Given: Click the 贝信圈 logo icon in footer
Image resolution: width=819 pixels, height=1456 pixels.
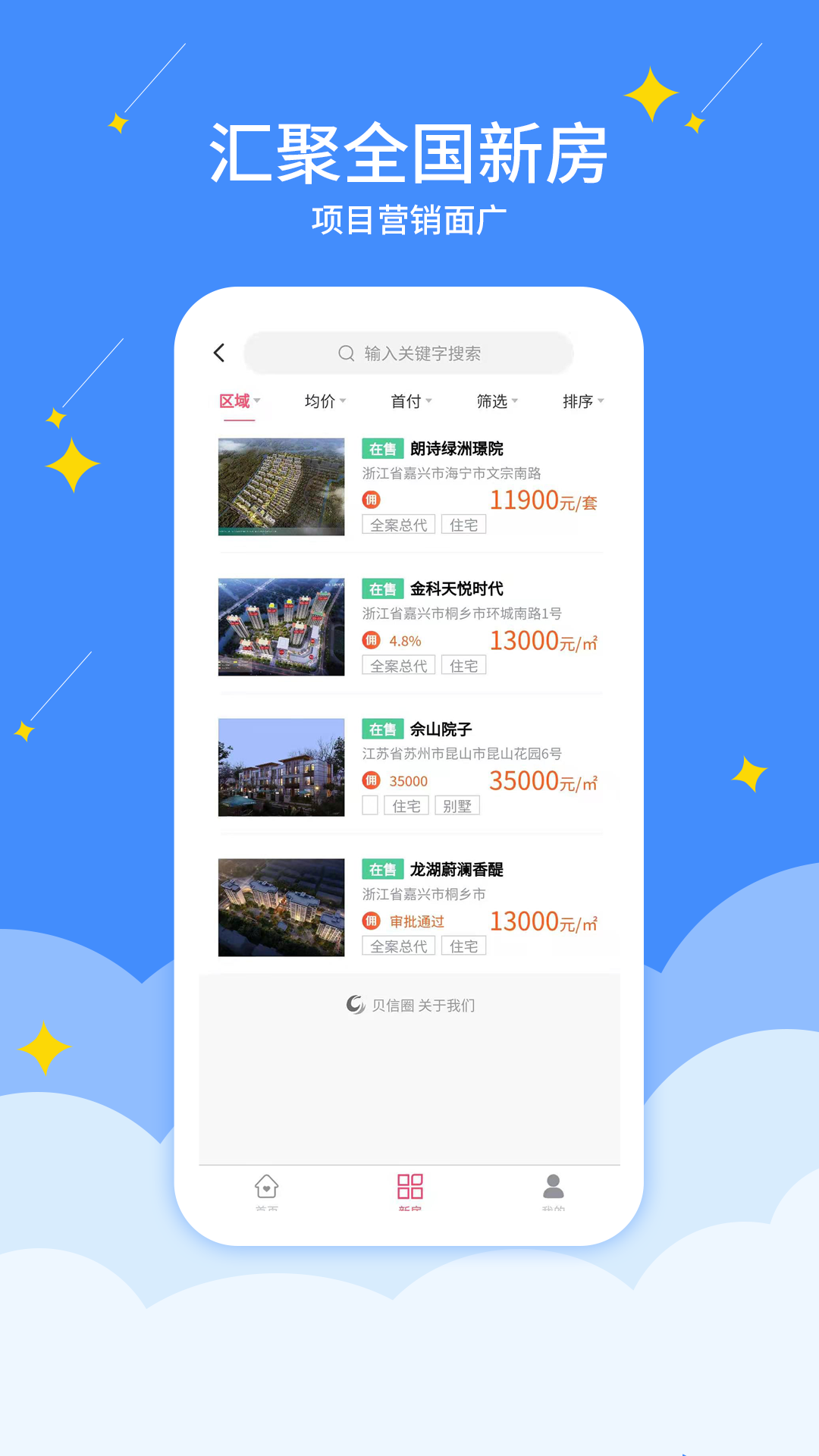Looking at the screenshot, I should [353, 1004].
